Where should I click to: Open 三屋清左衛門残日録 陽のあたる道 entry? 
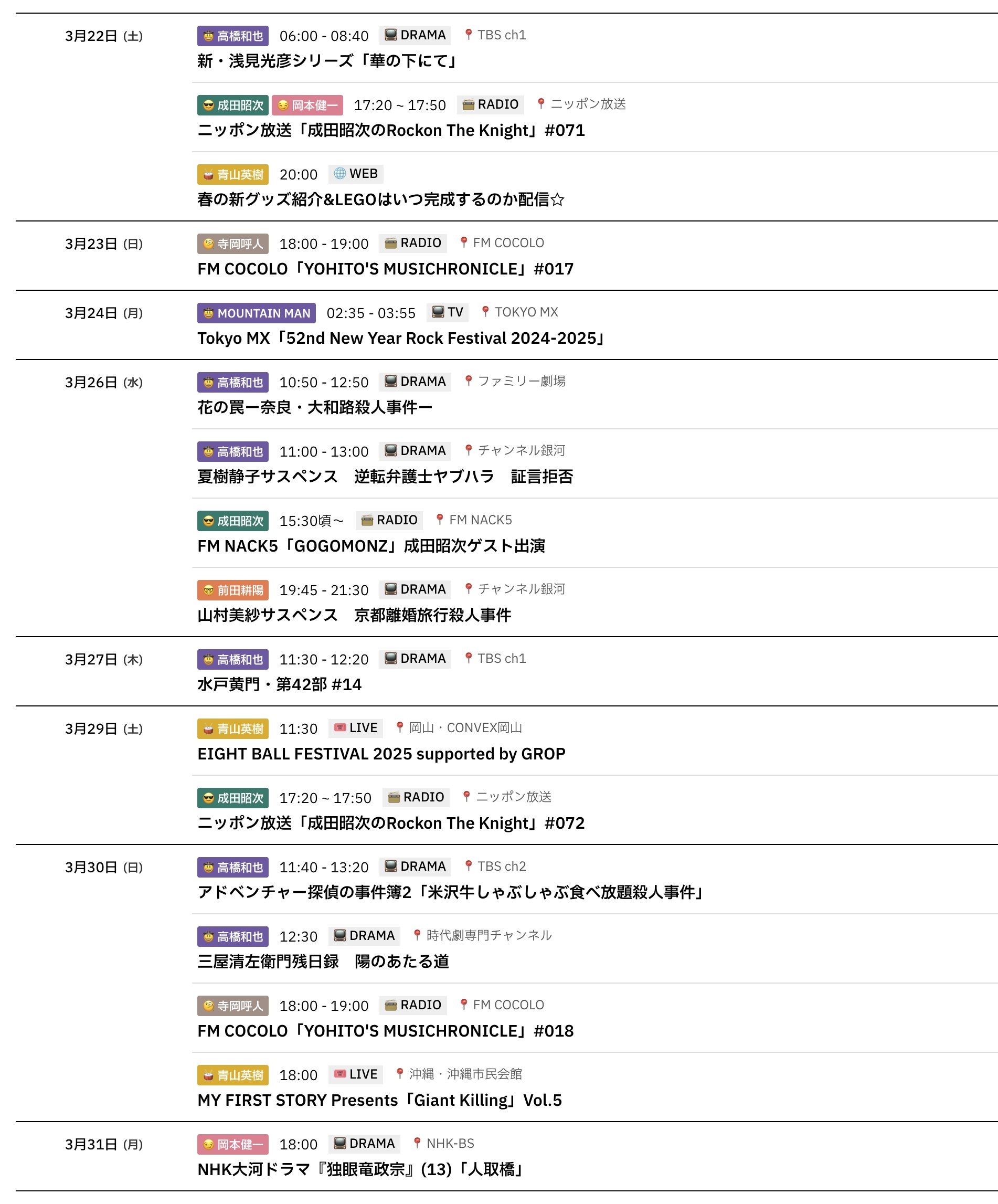point(323,962)
